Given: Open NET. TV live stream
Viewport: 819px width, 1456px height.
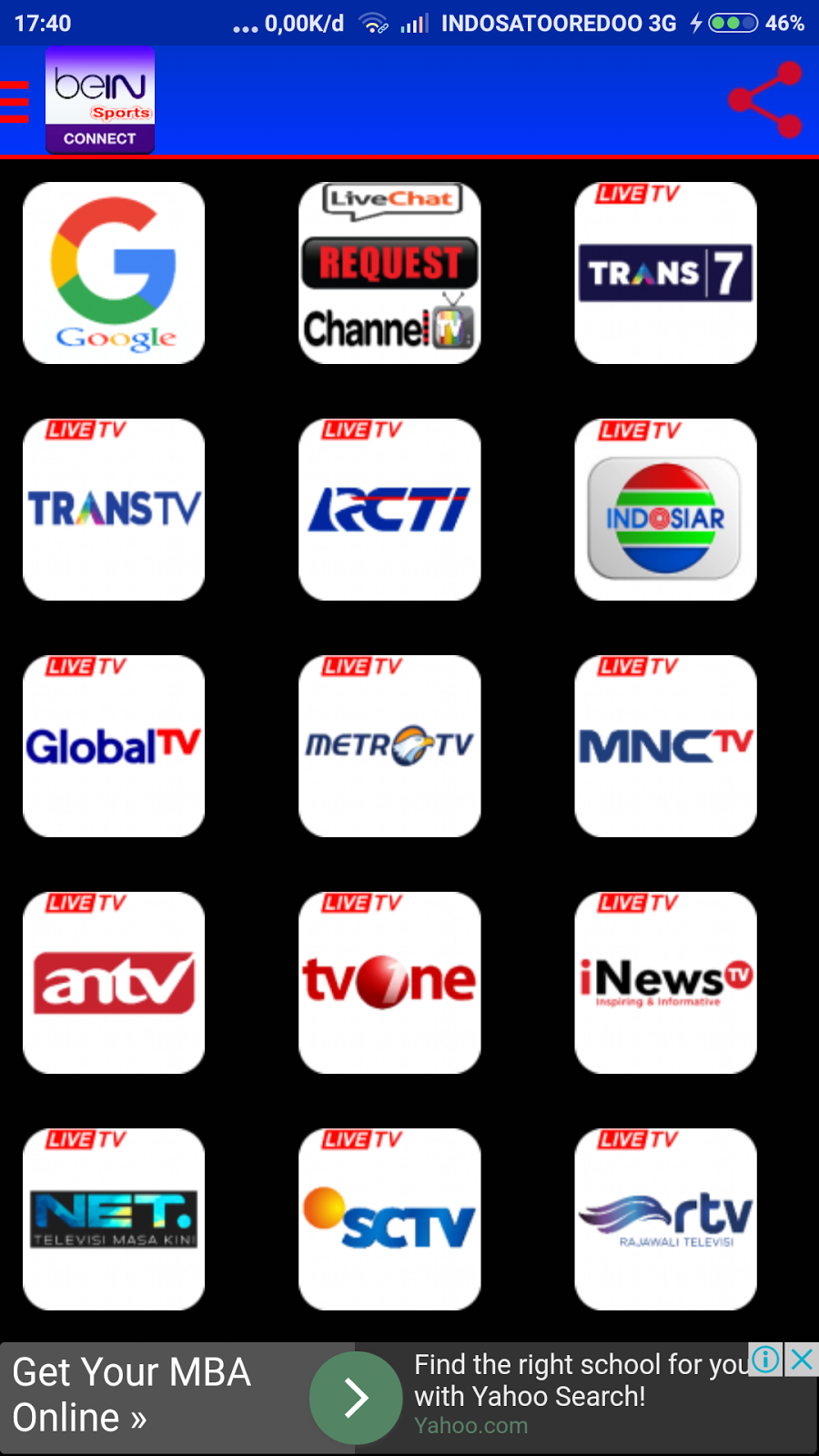Looking at the screenshot, I should pyautogui.click(x=114, y=1219).
